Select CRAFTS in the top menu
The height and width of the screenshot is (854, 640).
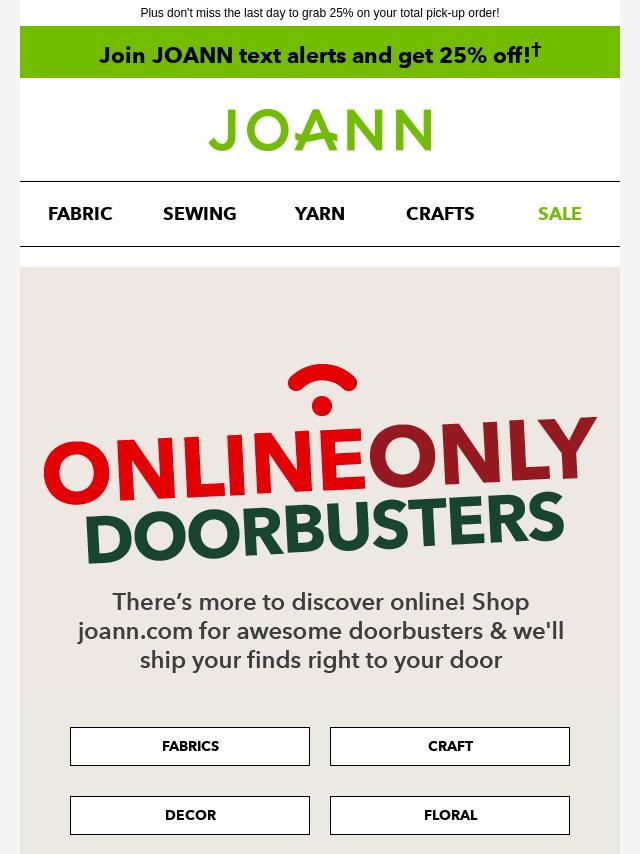tap(440, 214)
